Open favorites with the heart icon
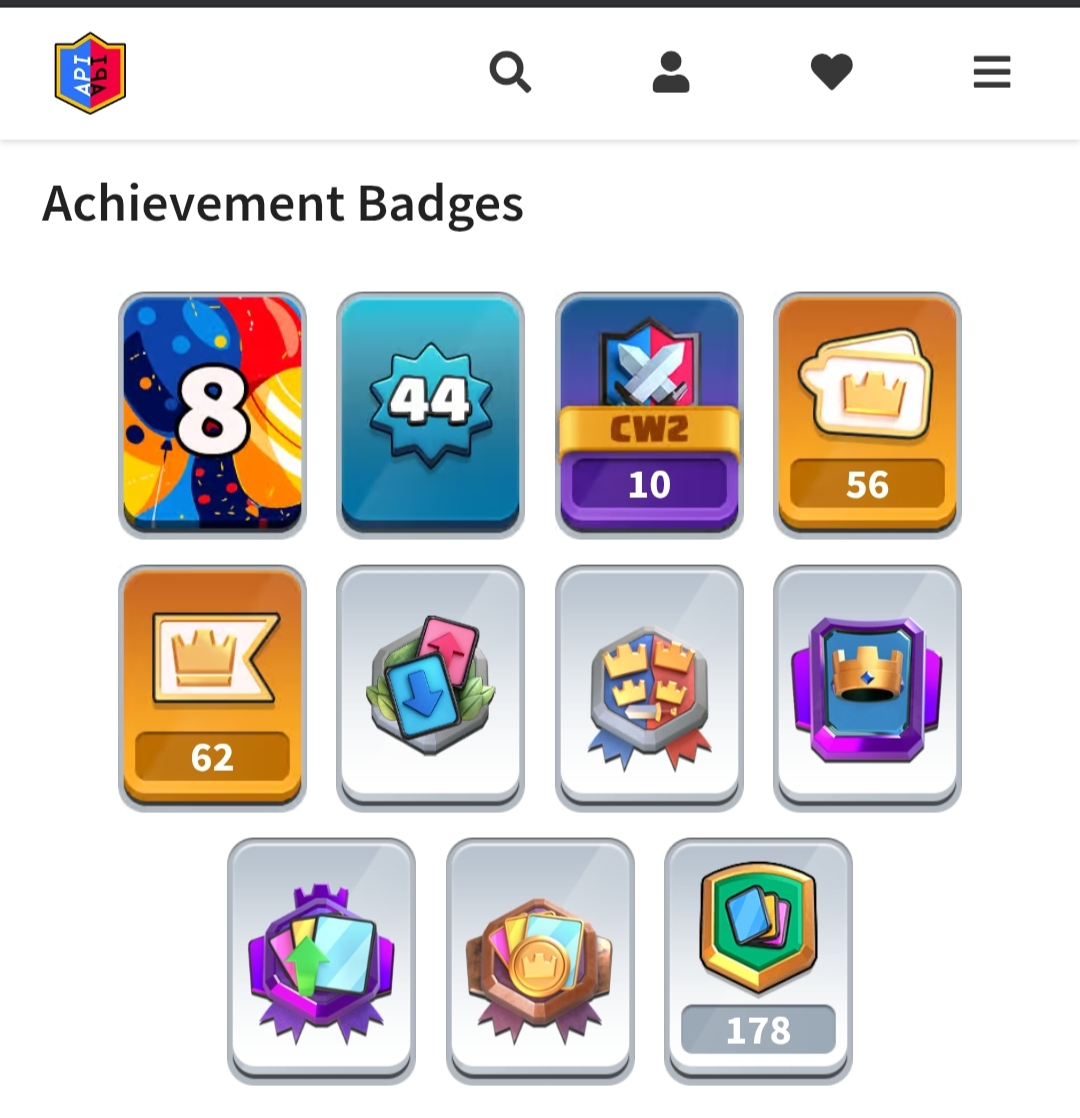Viewport: 1080px width, 1118px height. tap(831, 73)
